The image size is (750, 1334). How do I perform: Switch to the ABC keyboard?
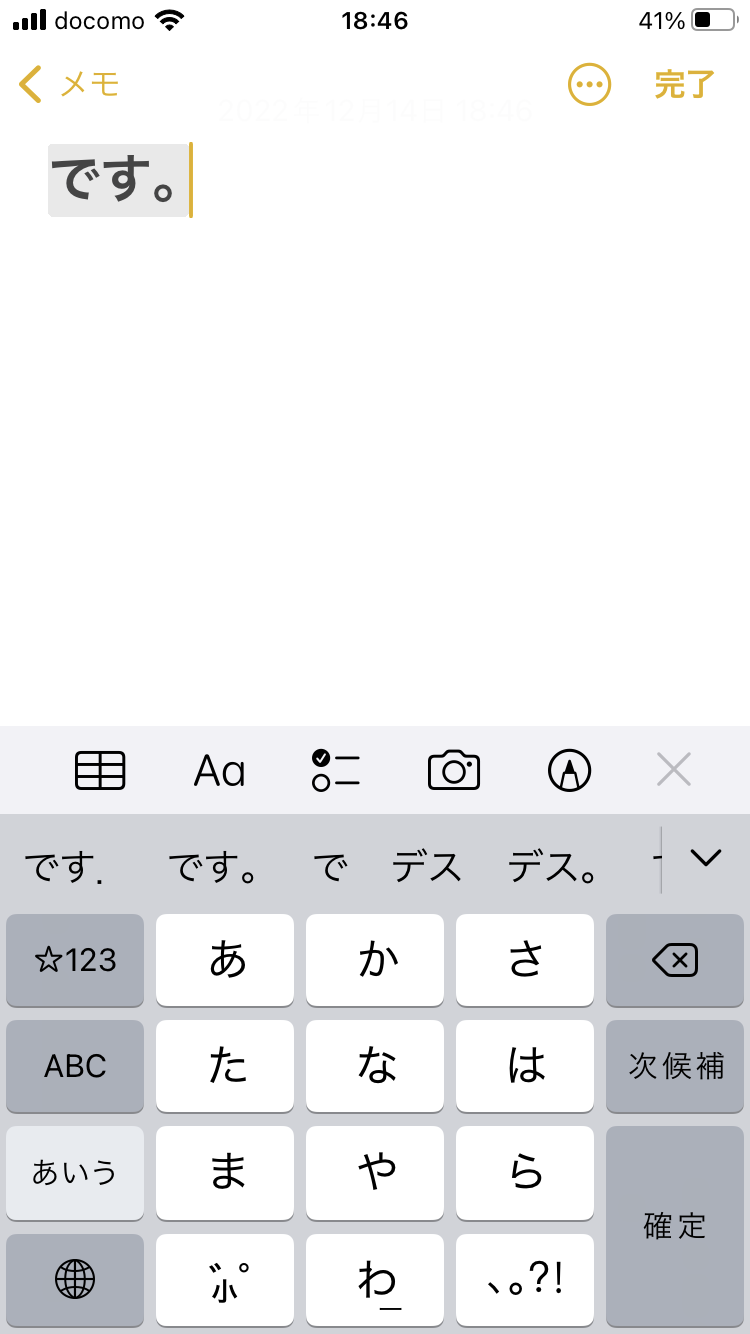pyautogui.click(x=75, y=1066)
